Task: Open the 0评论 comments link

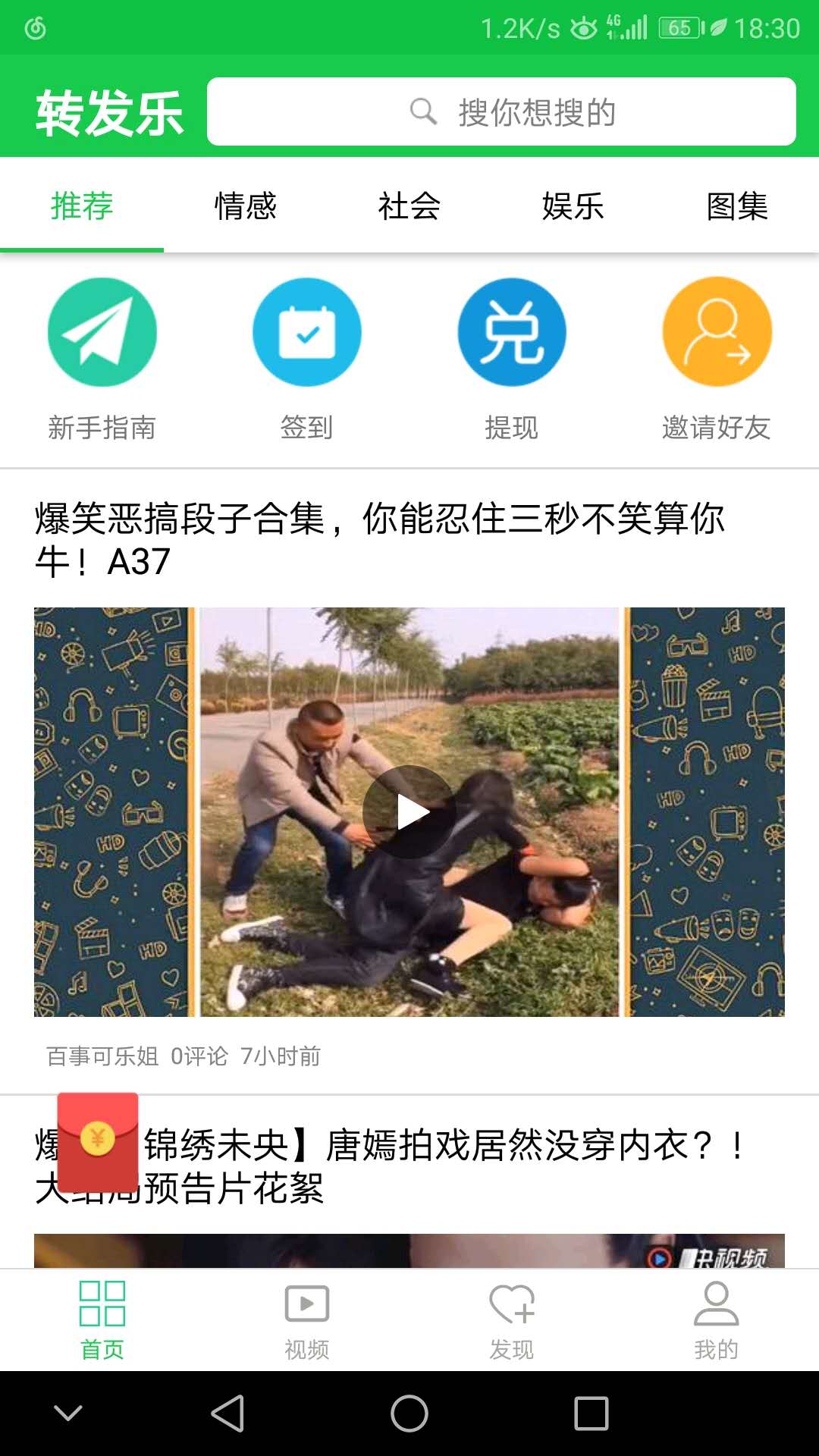Action: coord(199,1055)
